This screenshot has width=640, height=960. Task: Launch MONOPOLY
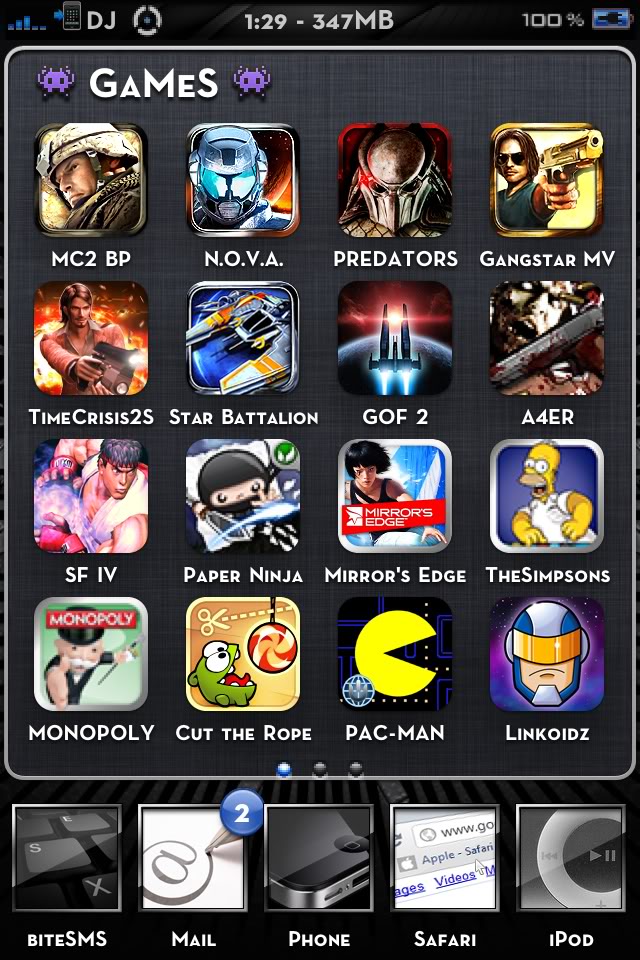coord(91,654)
